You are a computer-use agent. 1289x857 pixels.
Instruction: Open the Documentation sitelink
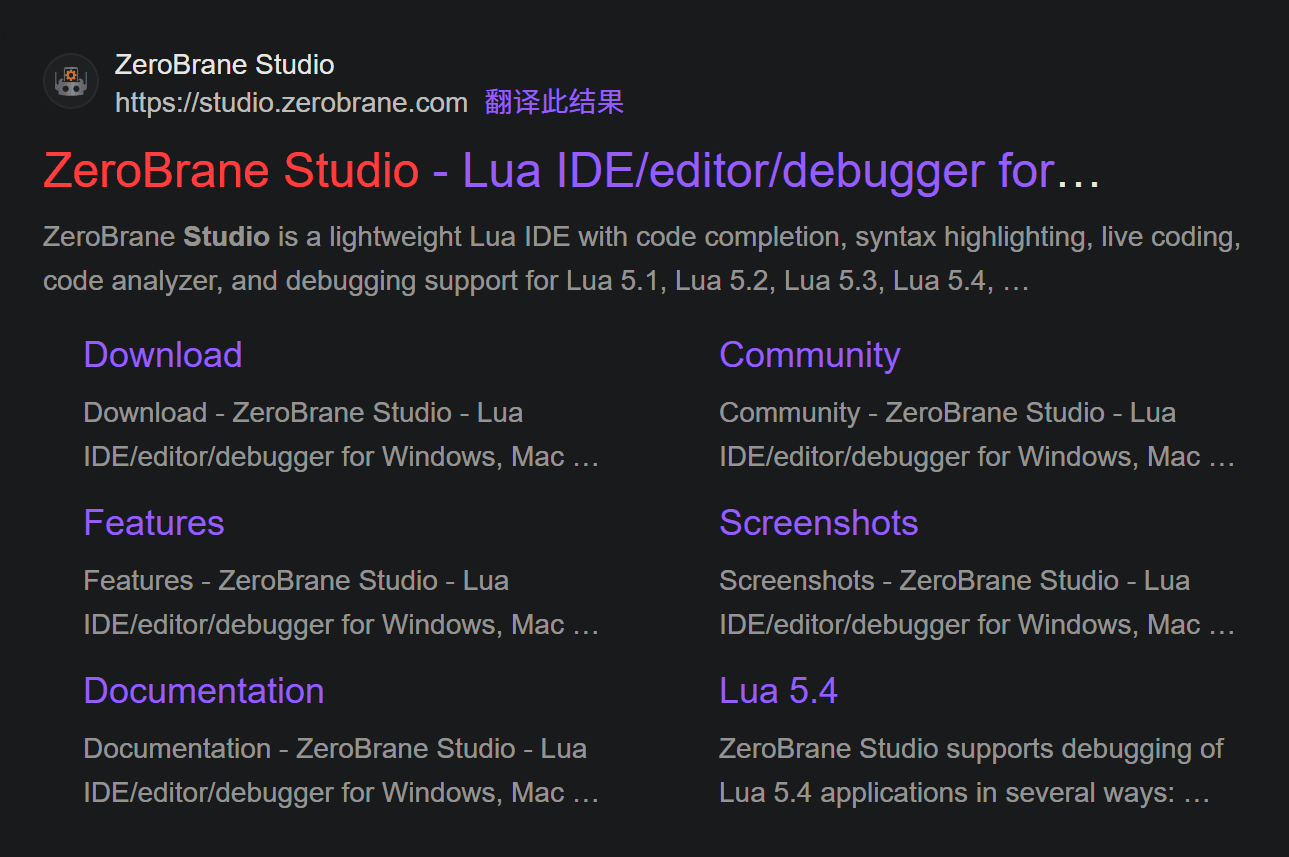tap(203, 691)
